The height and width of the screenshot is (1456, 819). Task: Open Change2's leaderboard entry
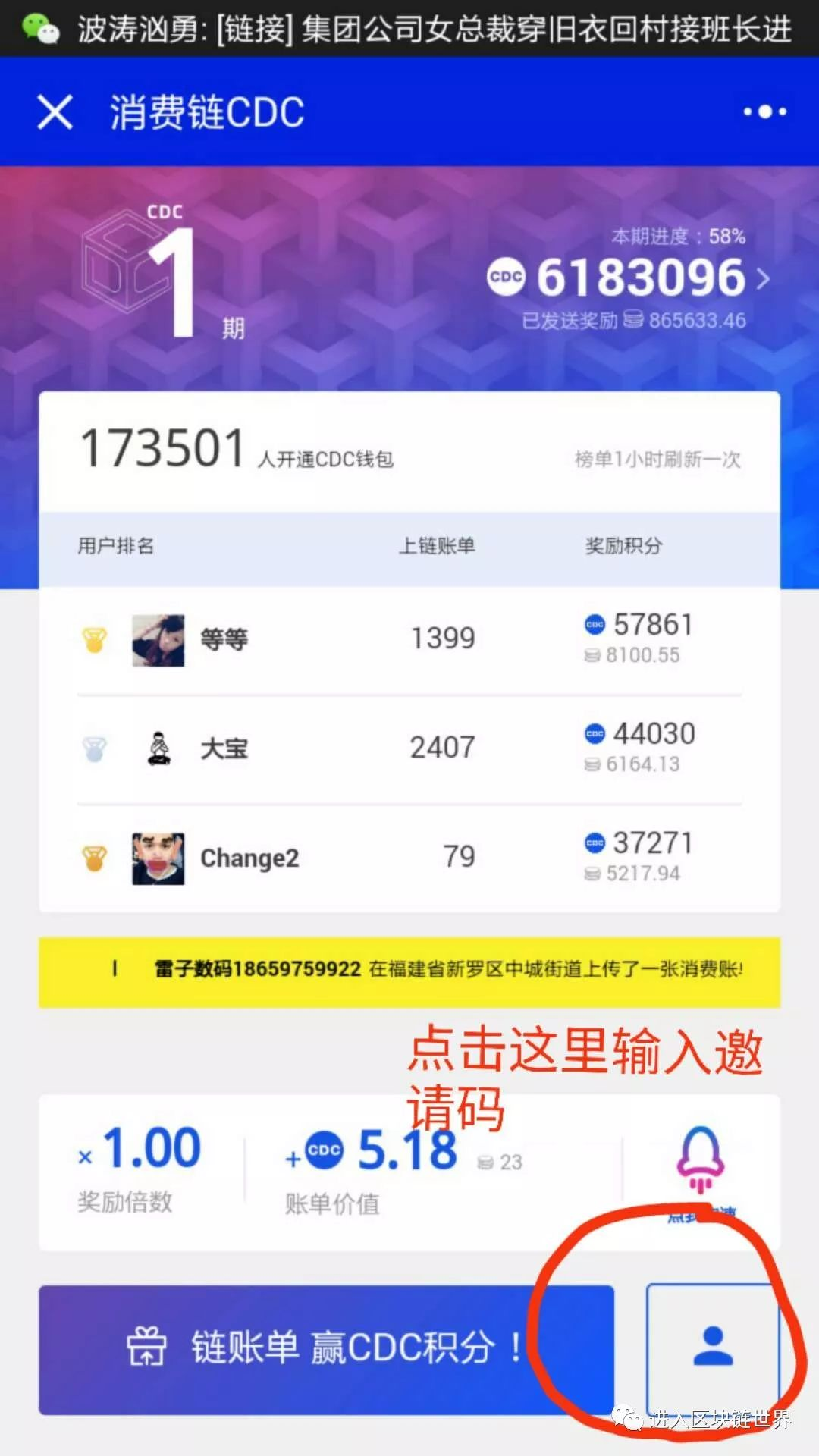[x=409, y=858]
